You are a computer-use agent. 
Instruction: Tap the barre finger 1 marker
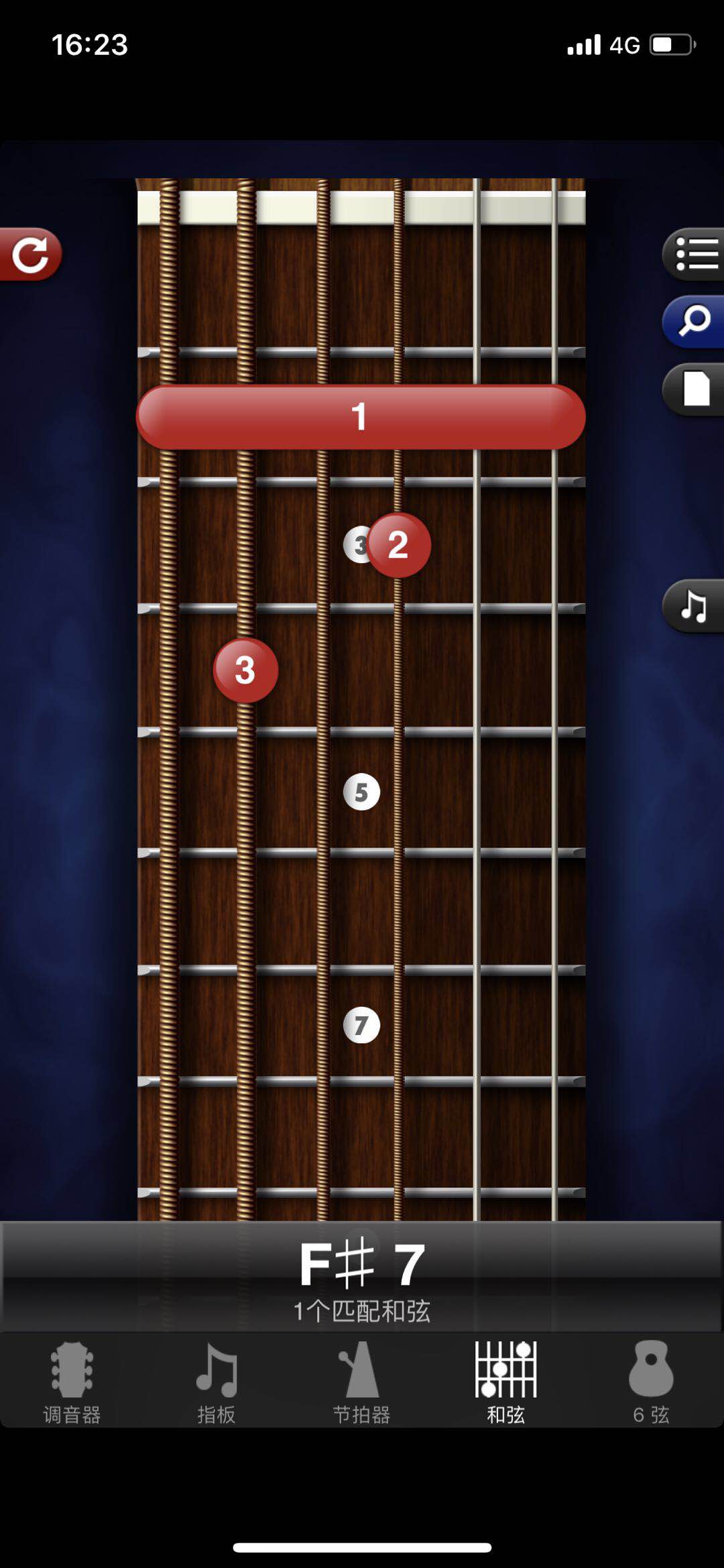(x=361, y=416)
